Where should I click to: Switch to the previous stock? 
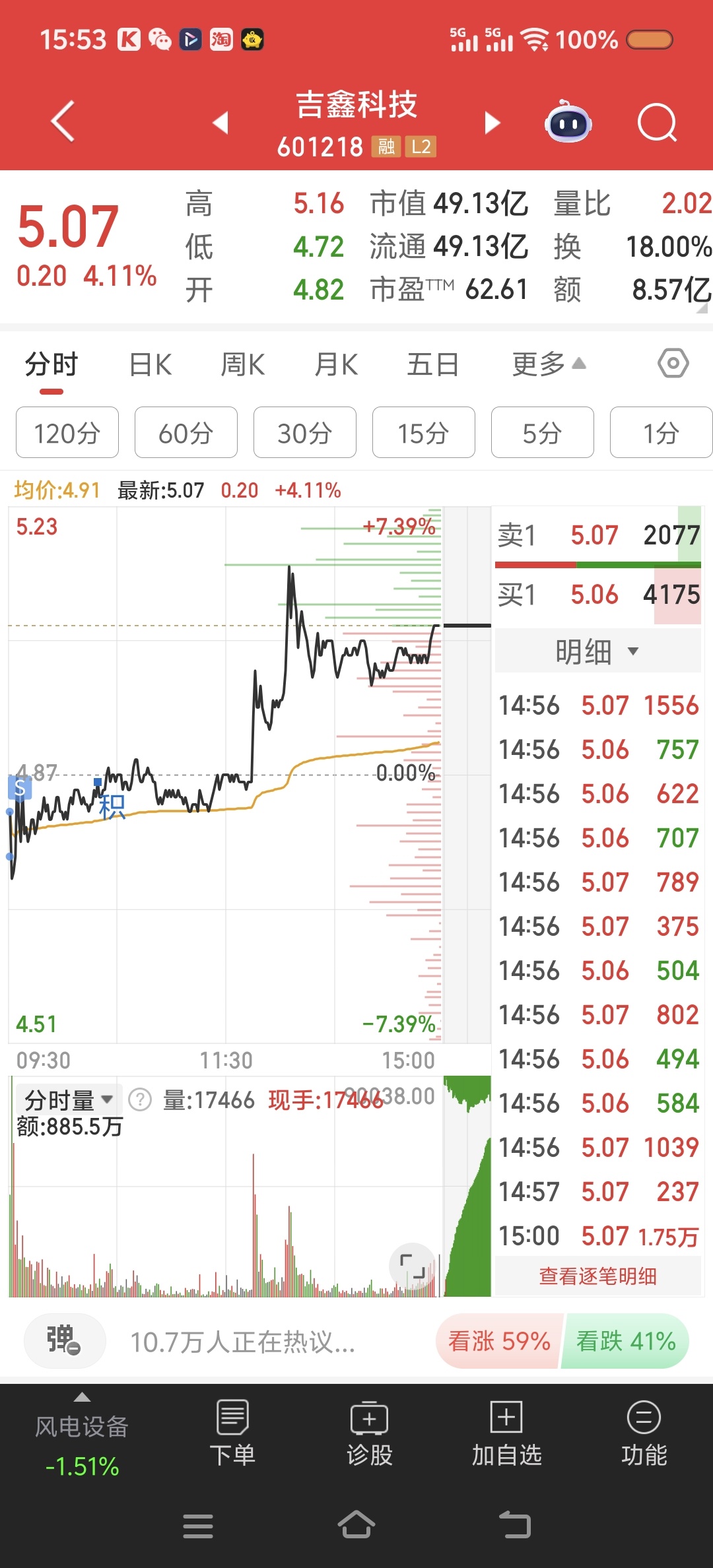tap(221, 123)
